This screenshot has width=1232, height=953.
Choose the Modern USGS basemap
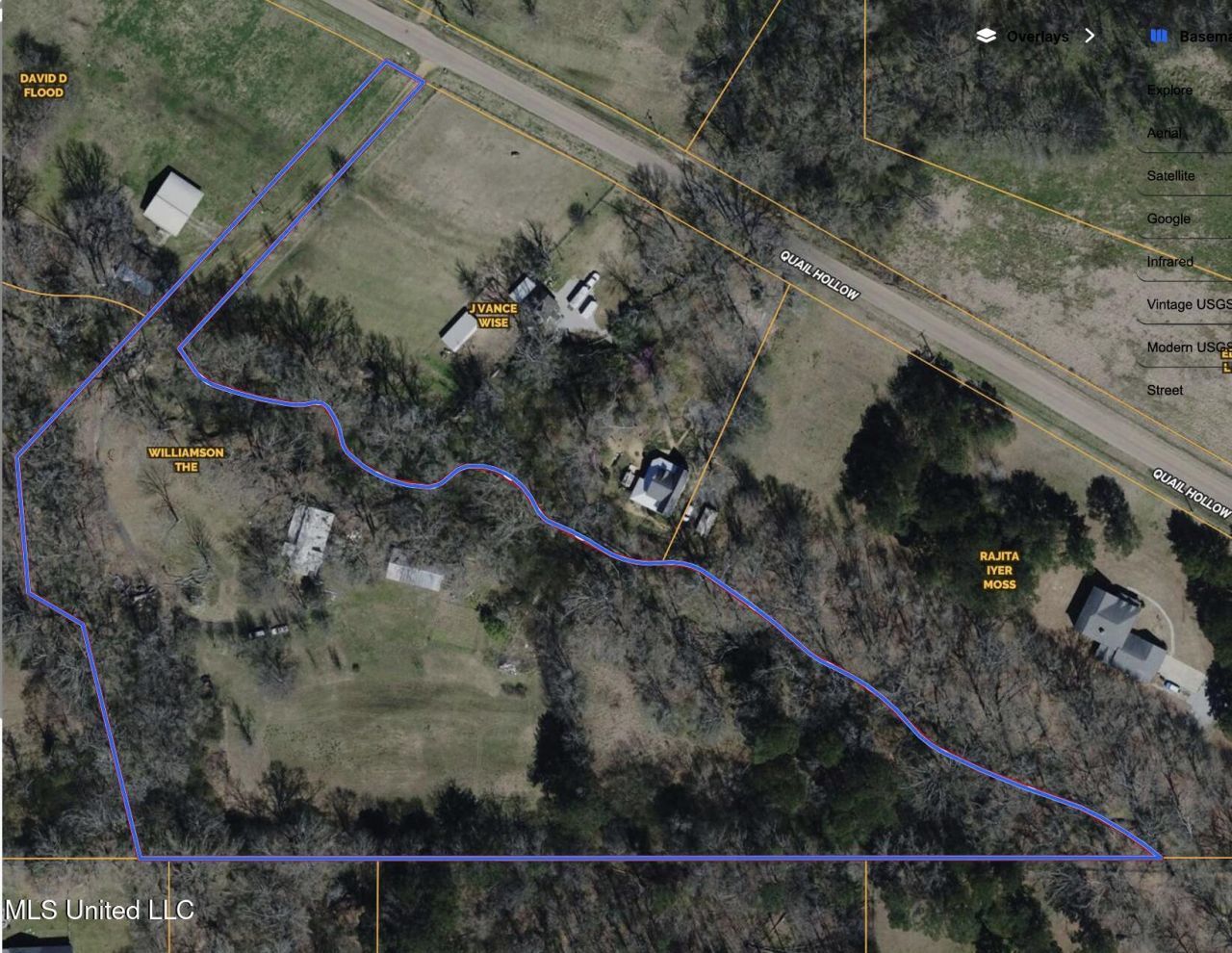1188,348
